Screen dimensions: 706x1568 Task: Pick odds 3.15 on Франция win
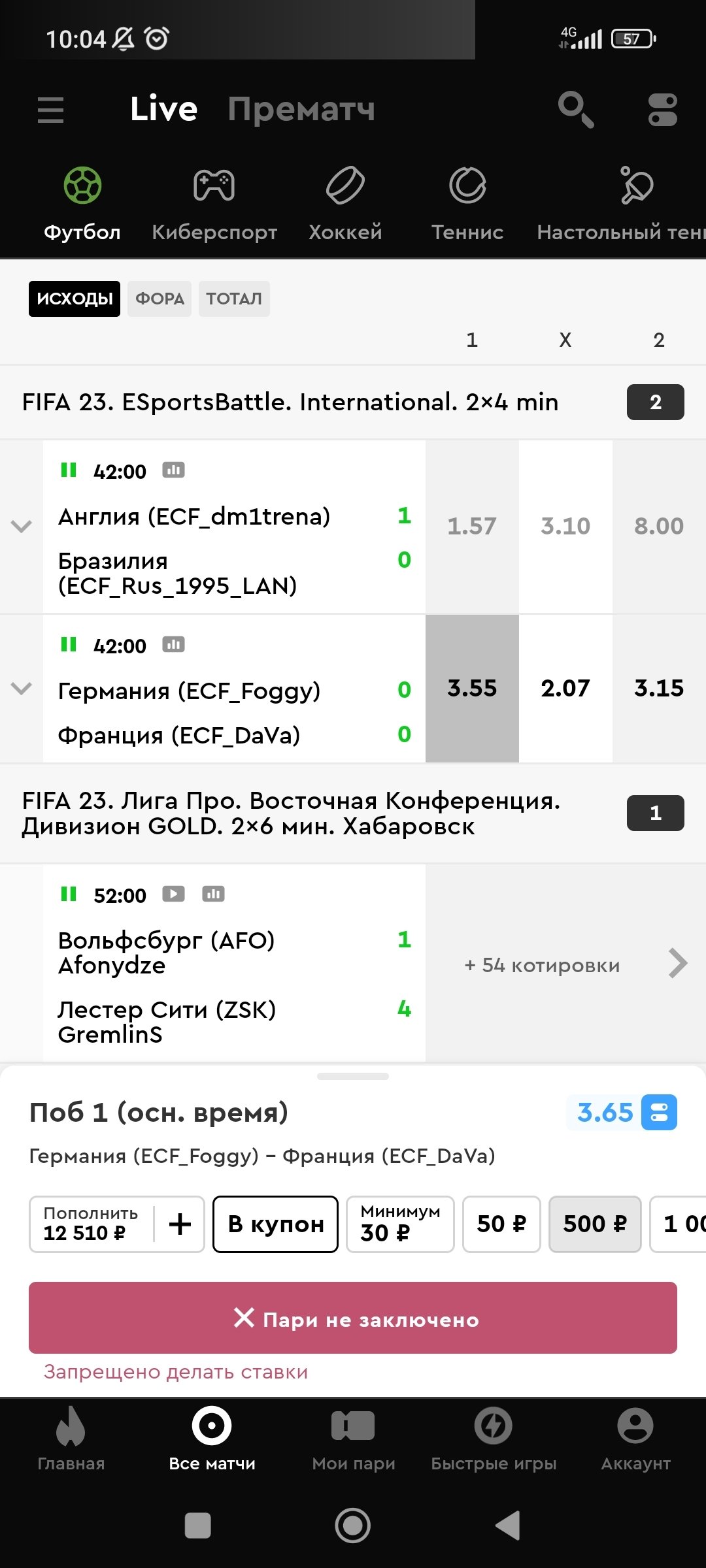click(x=659, y=688)
